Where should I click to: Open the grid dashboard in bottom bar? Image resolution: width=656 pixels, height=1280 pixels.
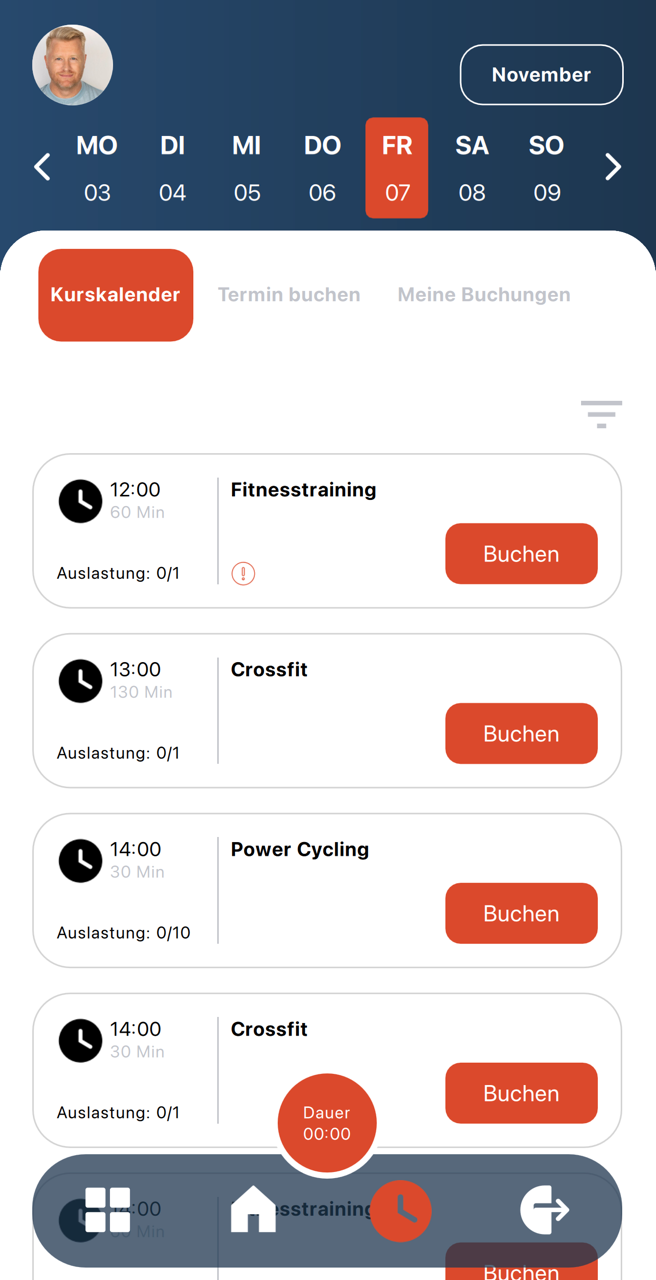pos(108,1210)
